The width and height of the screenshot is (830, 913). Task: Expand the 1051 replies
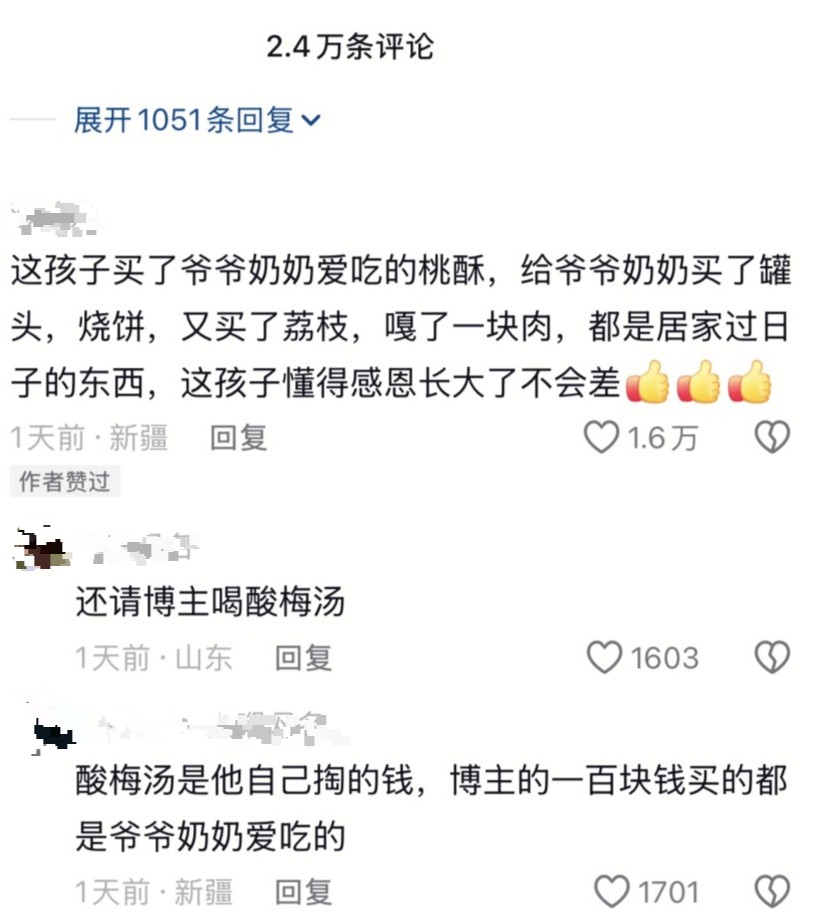click(x=197, y=121)
